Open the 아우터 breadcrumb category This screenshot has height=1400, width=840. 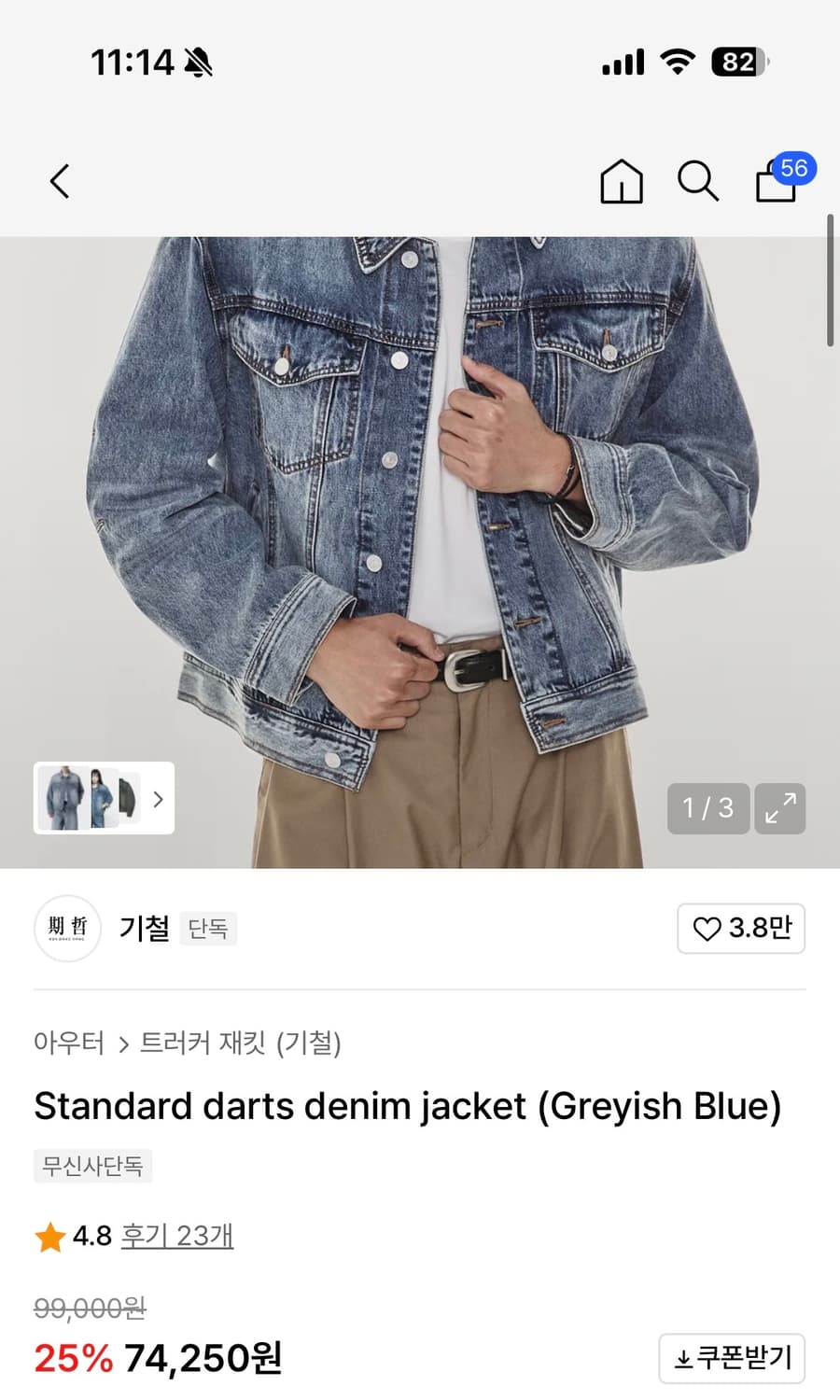pyautogui.click(x=68, y=1045)
